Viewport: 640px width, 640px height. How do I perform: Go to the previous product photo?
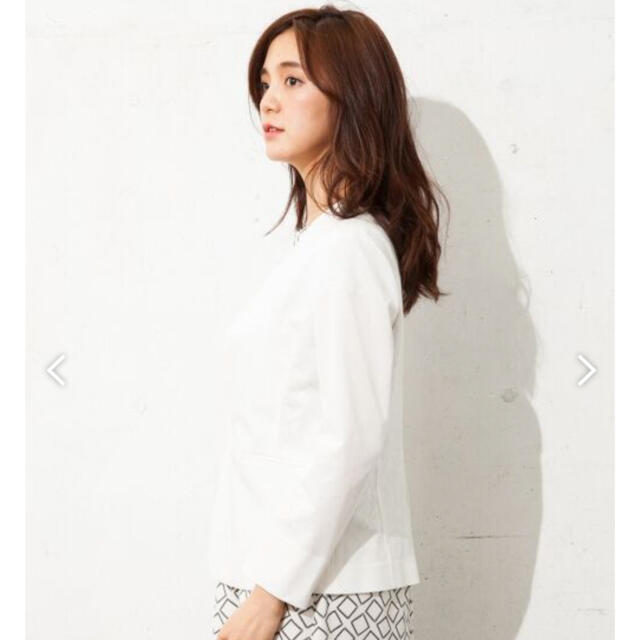click(x=56, y=371)
